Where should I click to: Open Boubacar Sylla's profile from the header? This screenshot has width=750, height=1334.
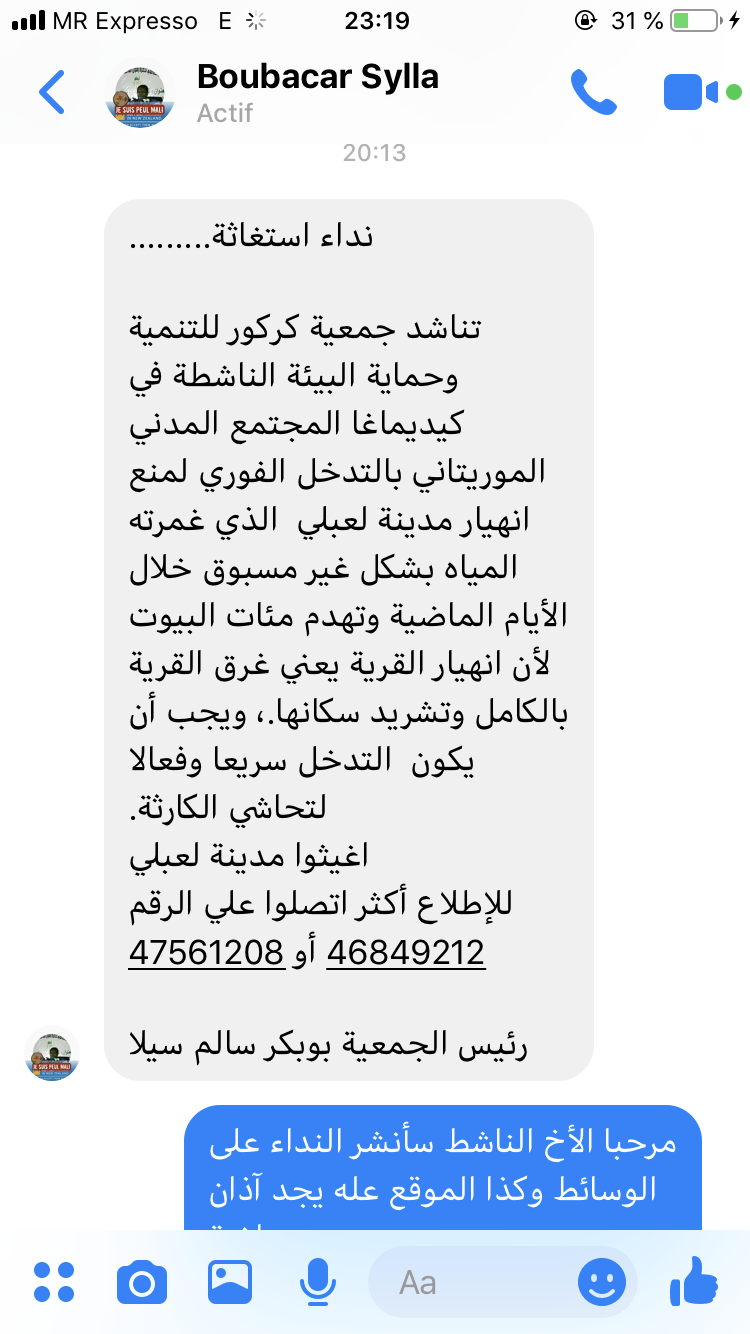coord(317,78)
